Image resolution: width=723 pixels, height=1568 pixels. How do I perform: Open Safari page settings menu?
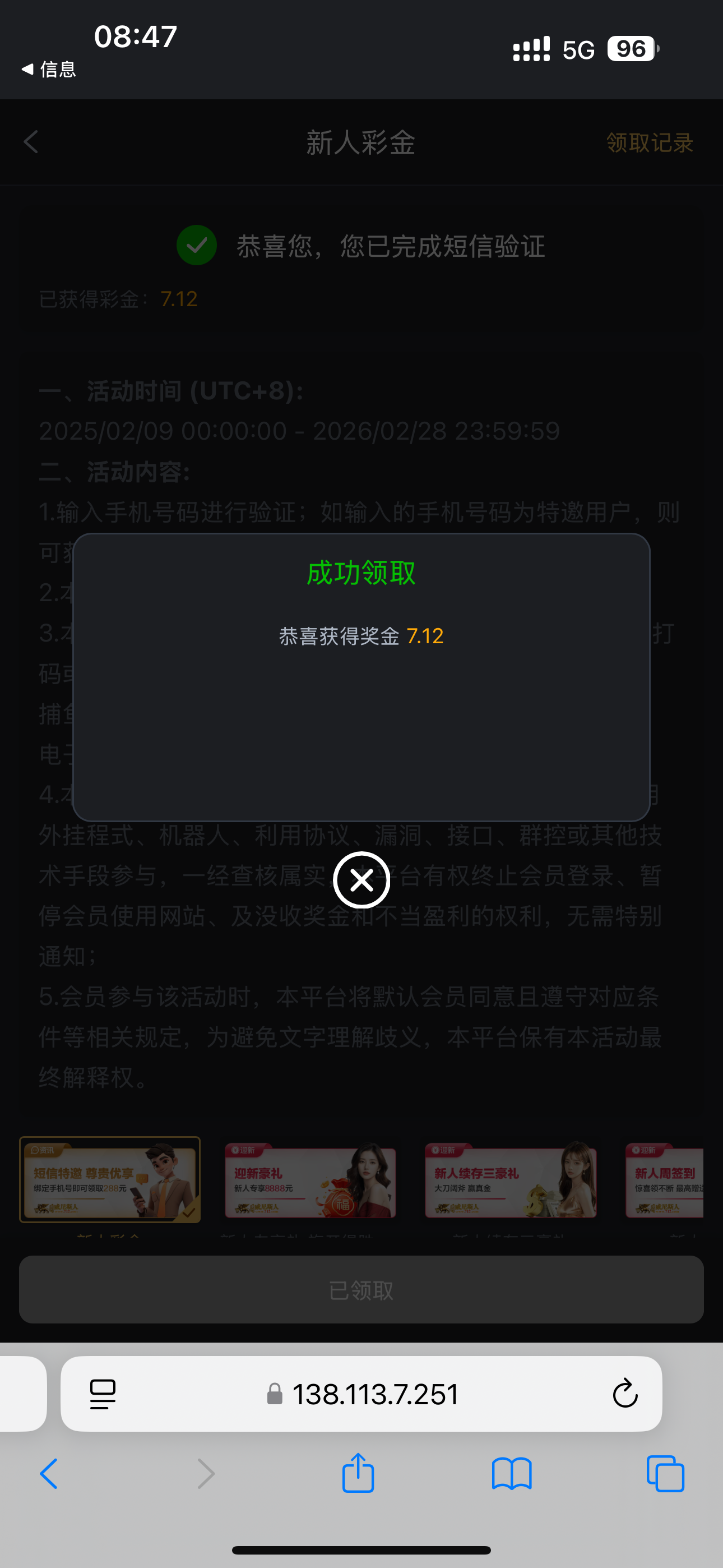click(103, 1393)
